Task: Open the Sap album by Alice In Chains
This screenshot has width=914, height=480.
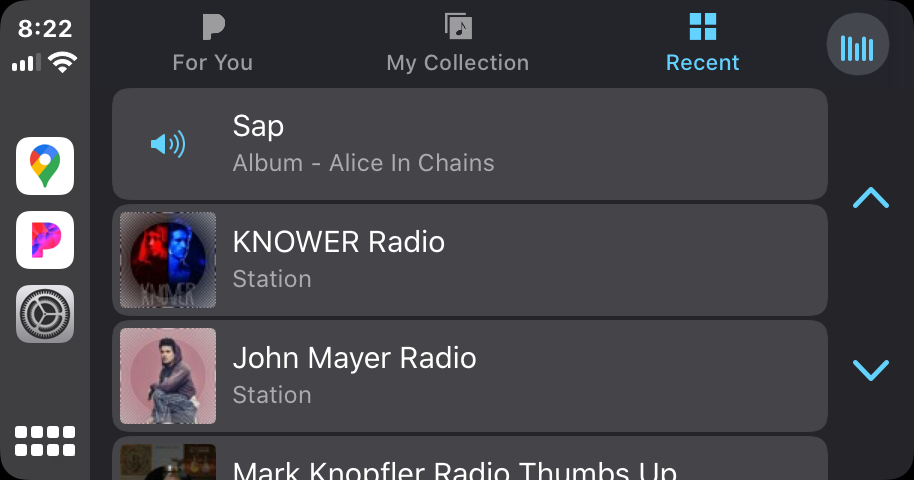Action: coord(470,144)
